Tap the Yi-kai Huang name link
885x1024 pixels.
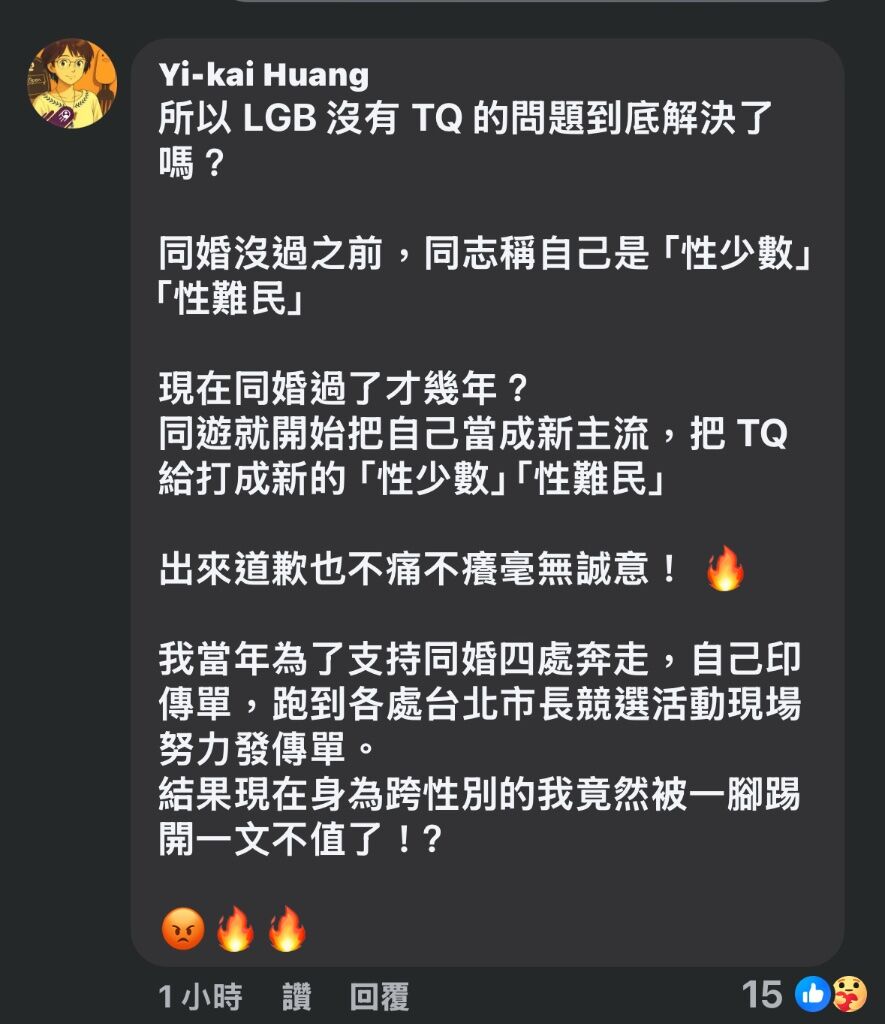(x=263, y=75)
